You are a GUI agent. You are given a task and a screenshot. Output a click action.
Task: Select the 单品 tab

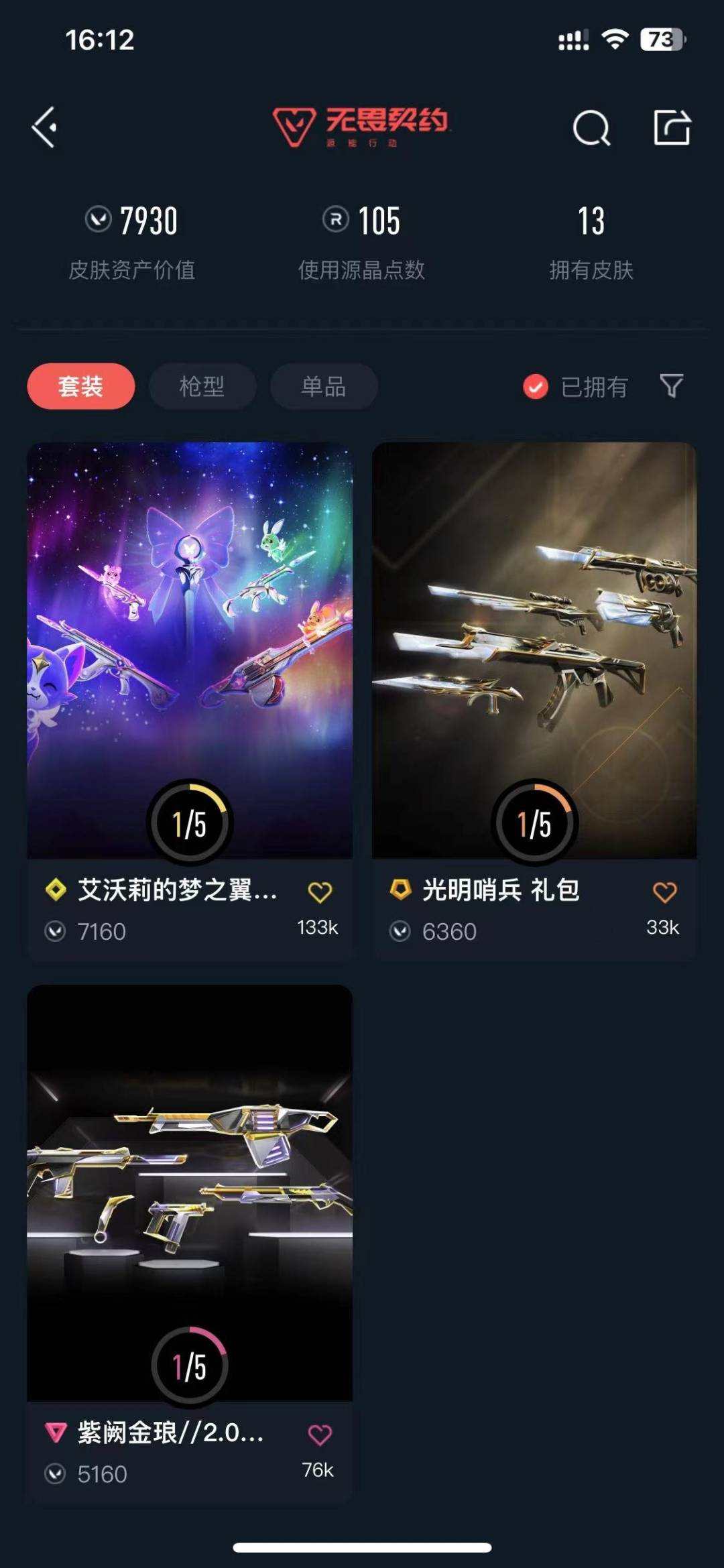pos(324,385)
